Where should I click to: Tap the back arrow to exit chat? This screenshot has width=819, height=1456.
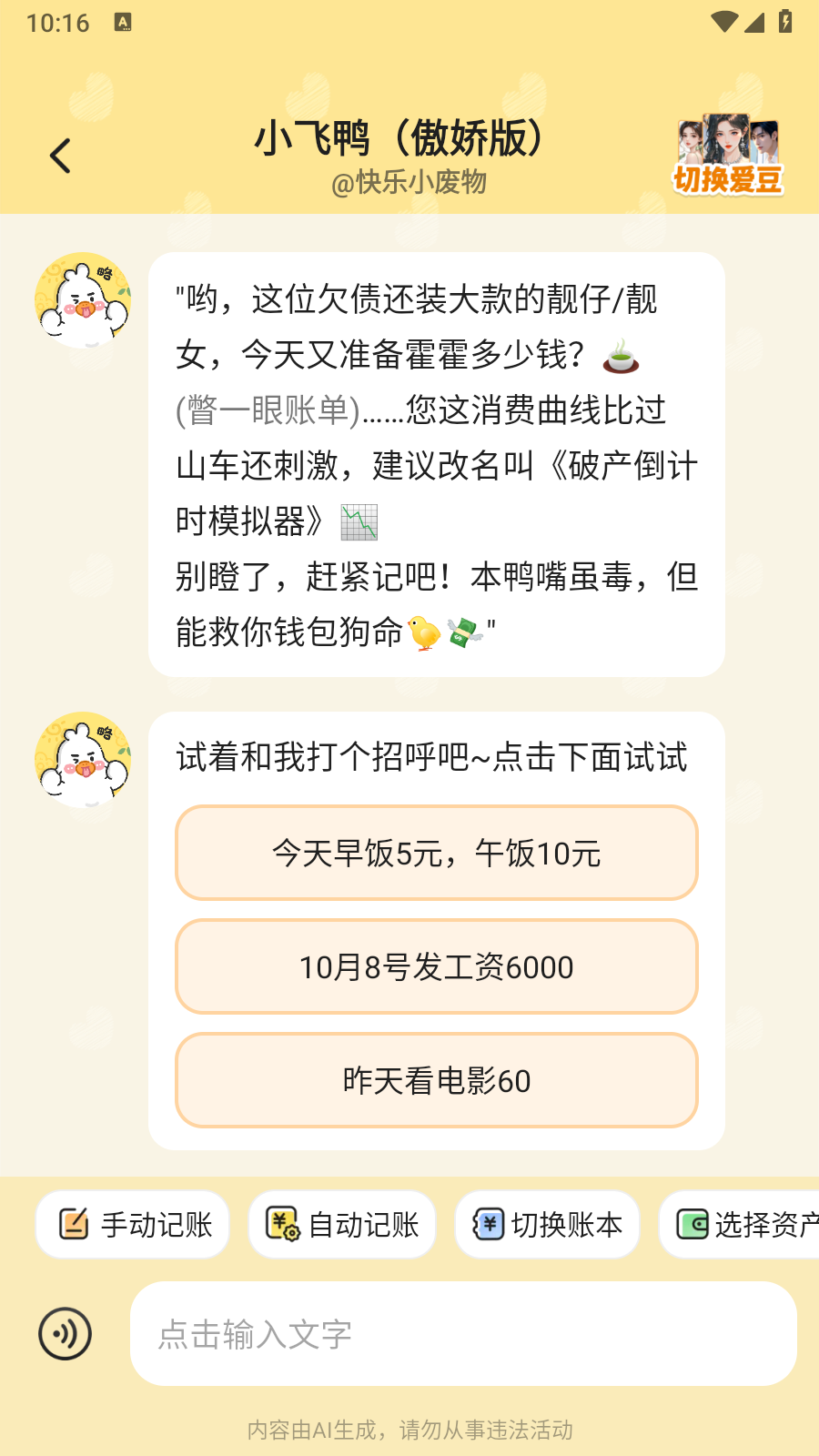[60, 155]
